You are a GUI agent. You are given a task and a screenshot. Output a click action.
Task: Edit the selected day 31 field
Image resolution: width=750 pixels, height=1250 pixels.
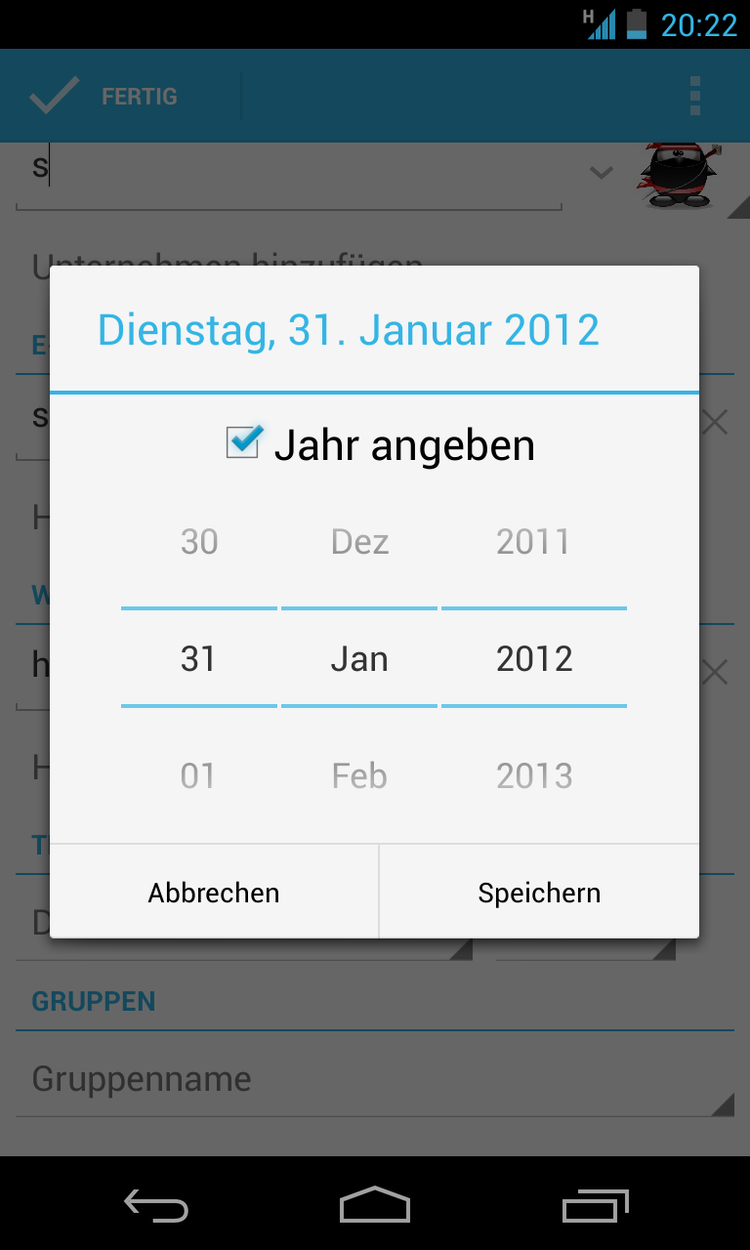pos(198,659)
